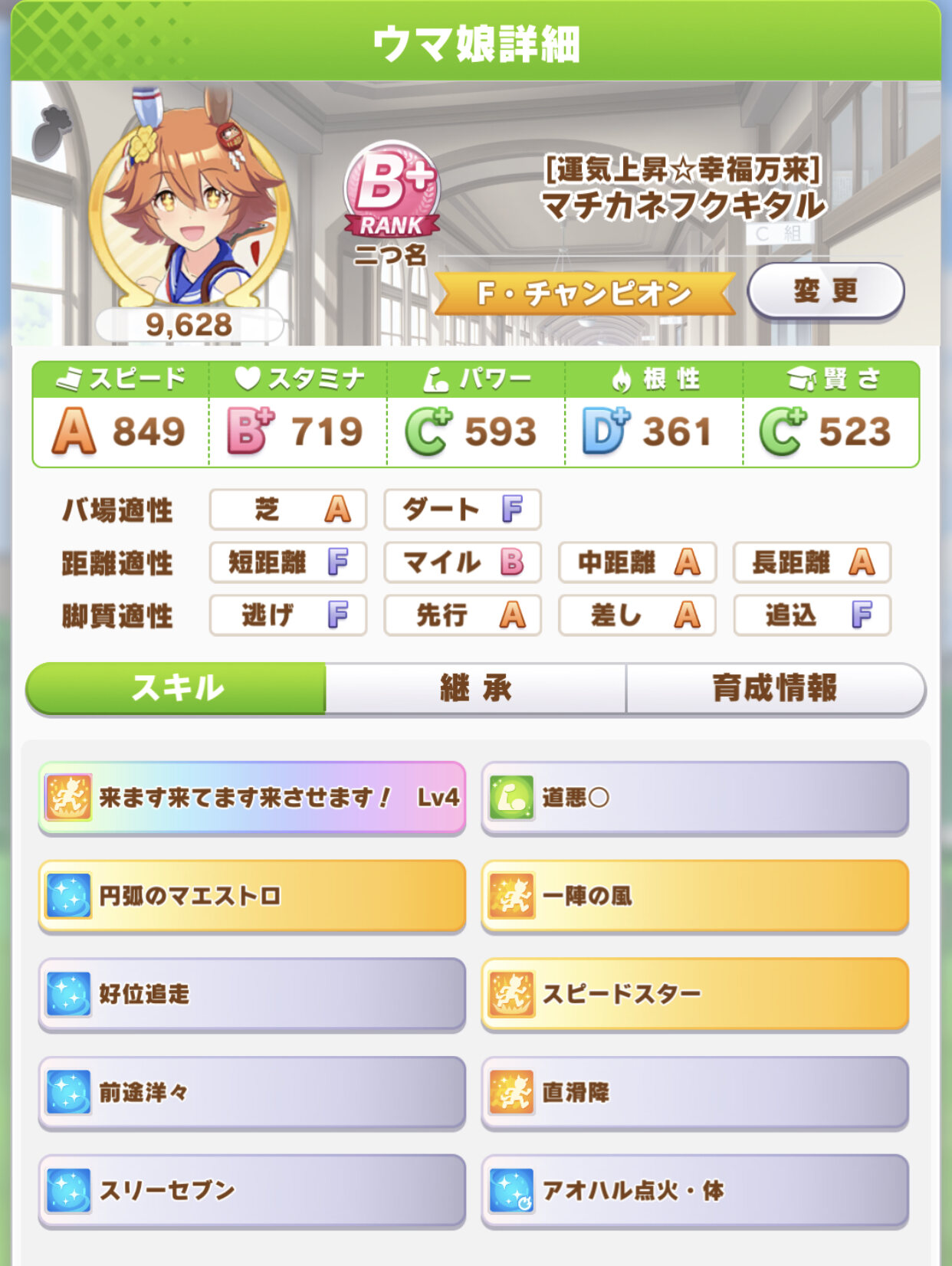Select the スキル tab
The width and height of the screenshot is (952, 1266).
(x=177, y=688)
